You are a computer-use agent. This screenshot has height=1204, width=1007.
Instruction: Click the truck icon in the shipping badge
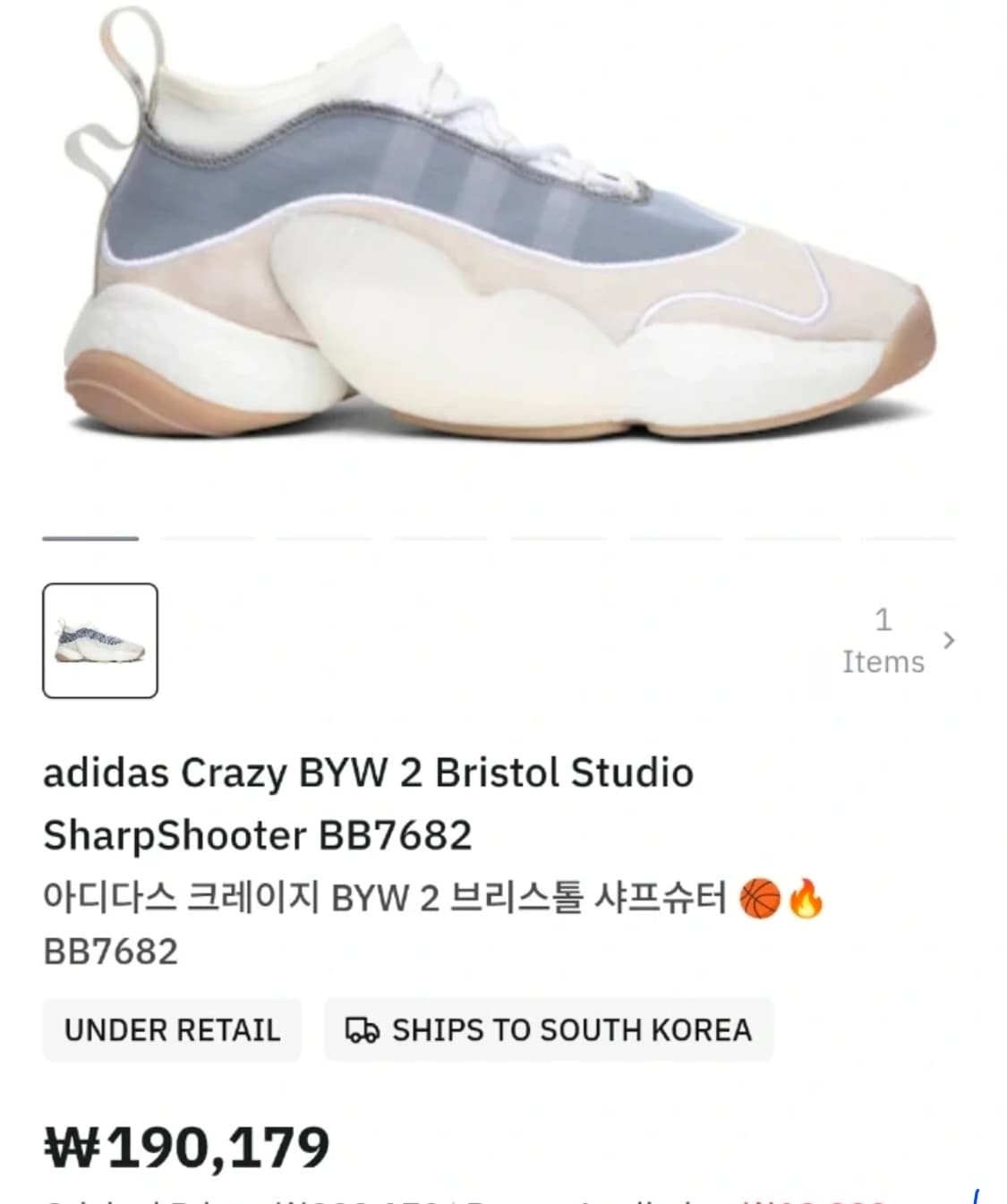(x=361, y=1029)
